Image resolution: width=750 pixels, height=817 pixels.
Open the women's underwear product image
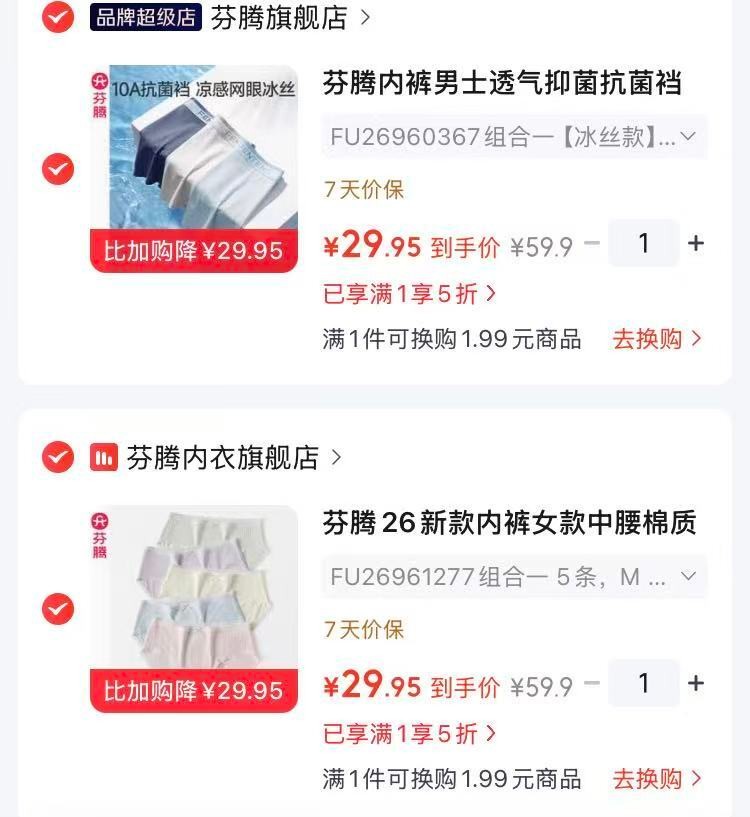click(x=194, y=609)
